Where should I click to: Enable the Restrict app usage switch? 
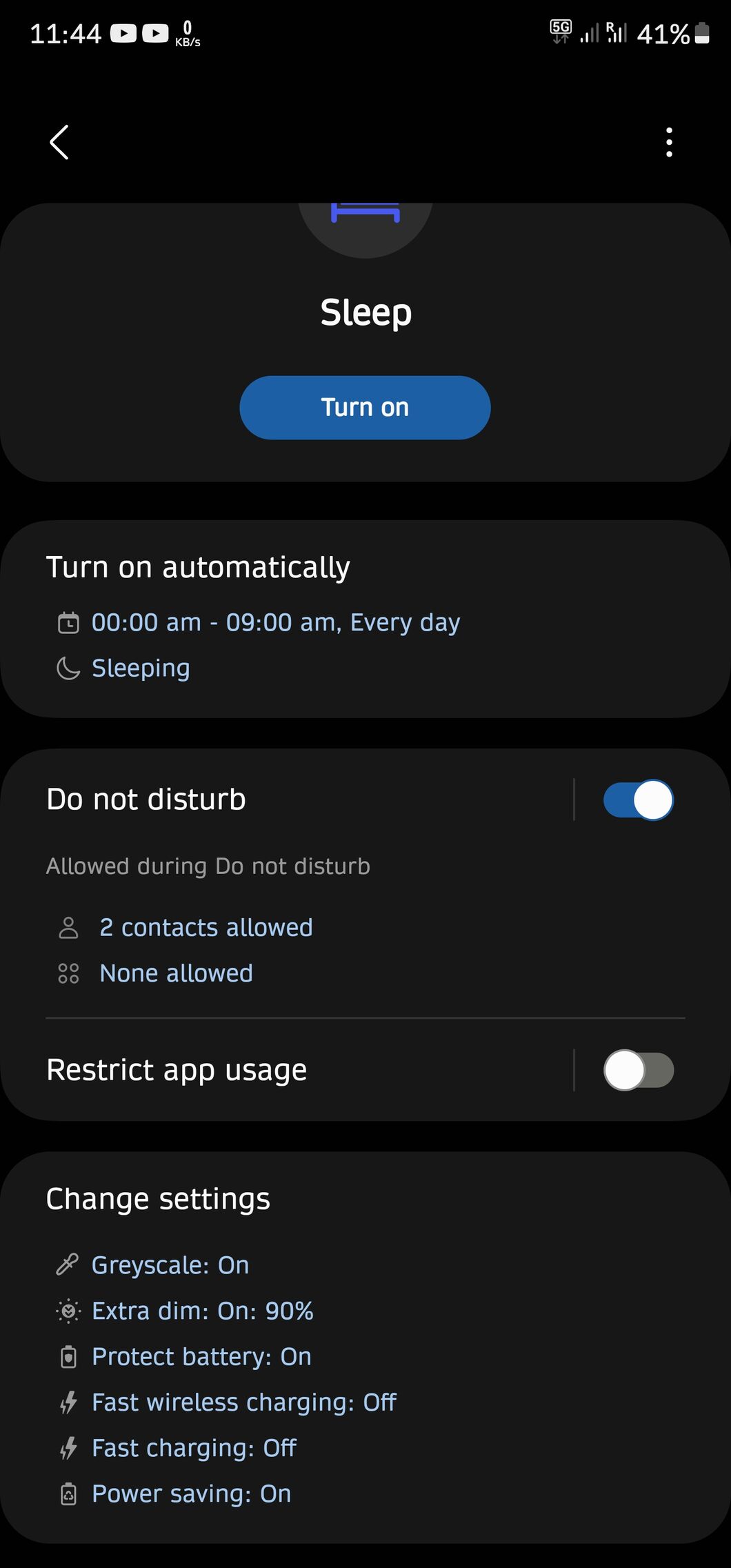pyautogui.click(x=639, y=1070)
